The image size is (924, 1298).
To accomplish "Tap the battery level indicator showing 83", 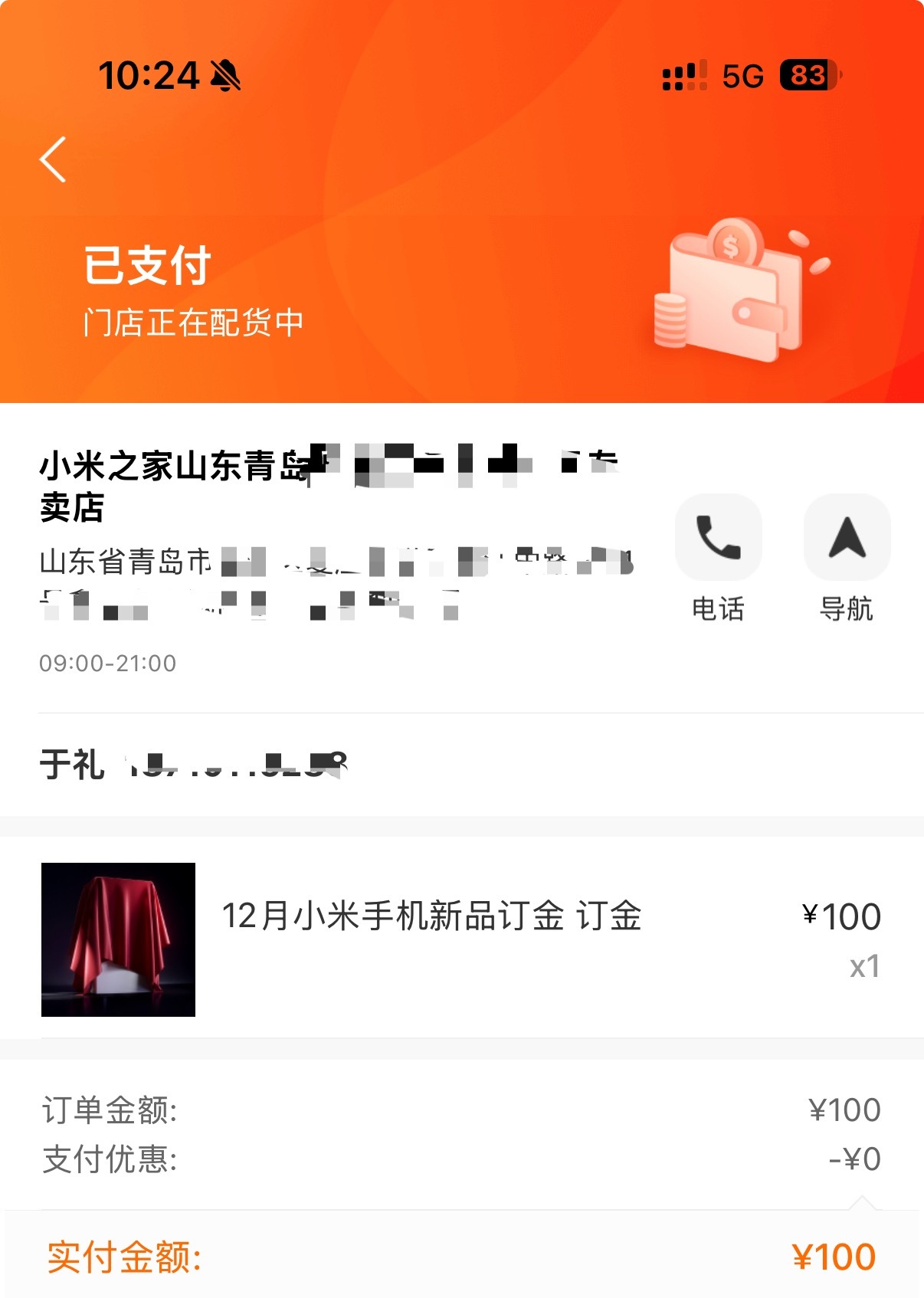I will 806,75.
